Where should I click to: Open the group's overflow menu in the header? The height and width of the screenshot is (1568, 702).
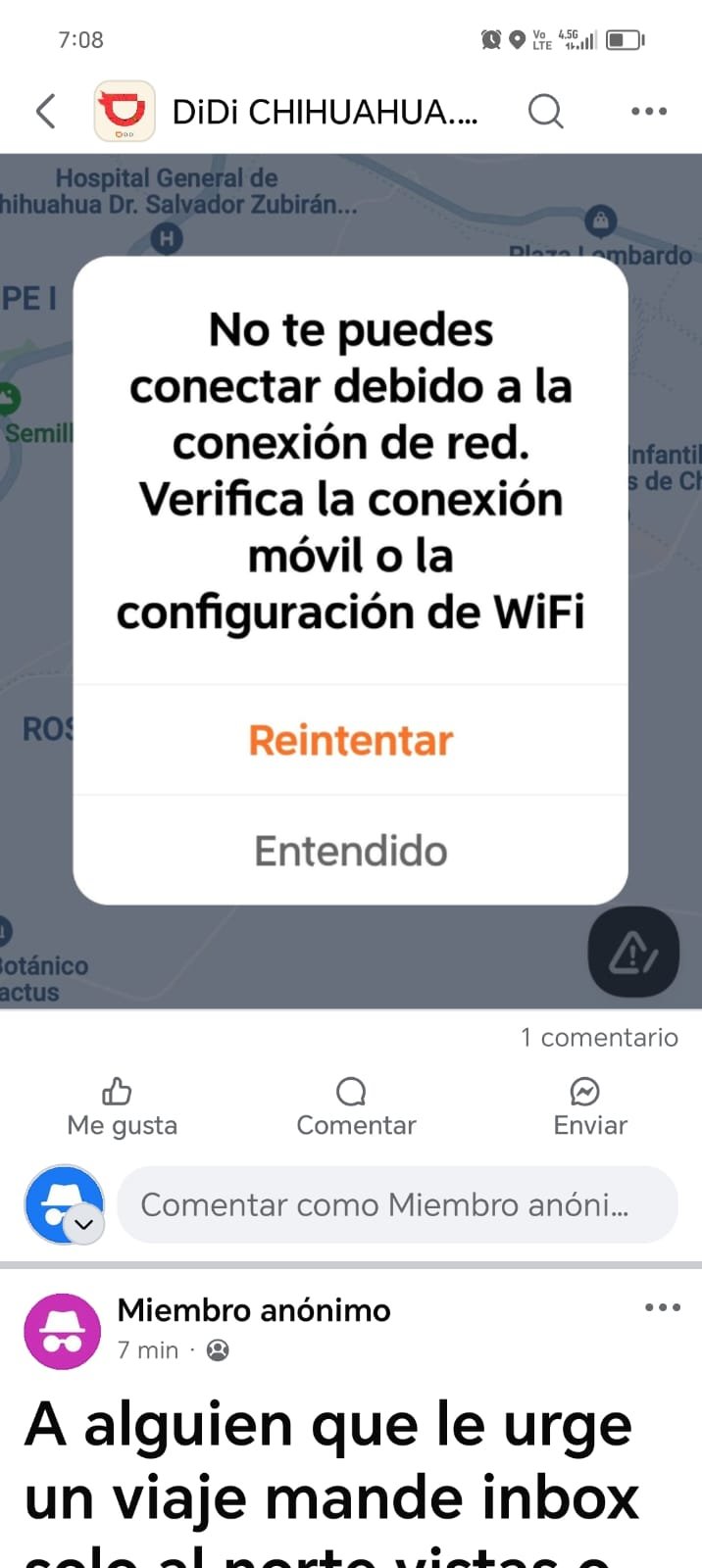648,112
